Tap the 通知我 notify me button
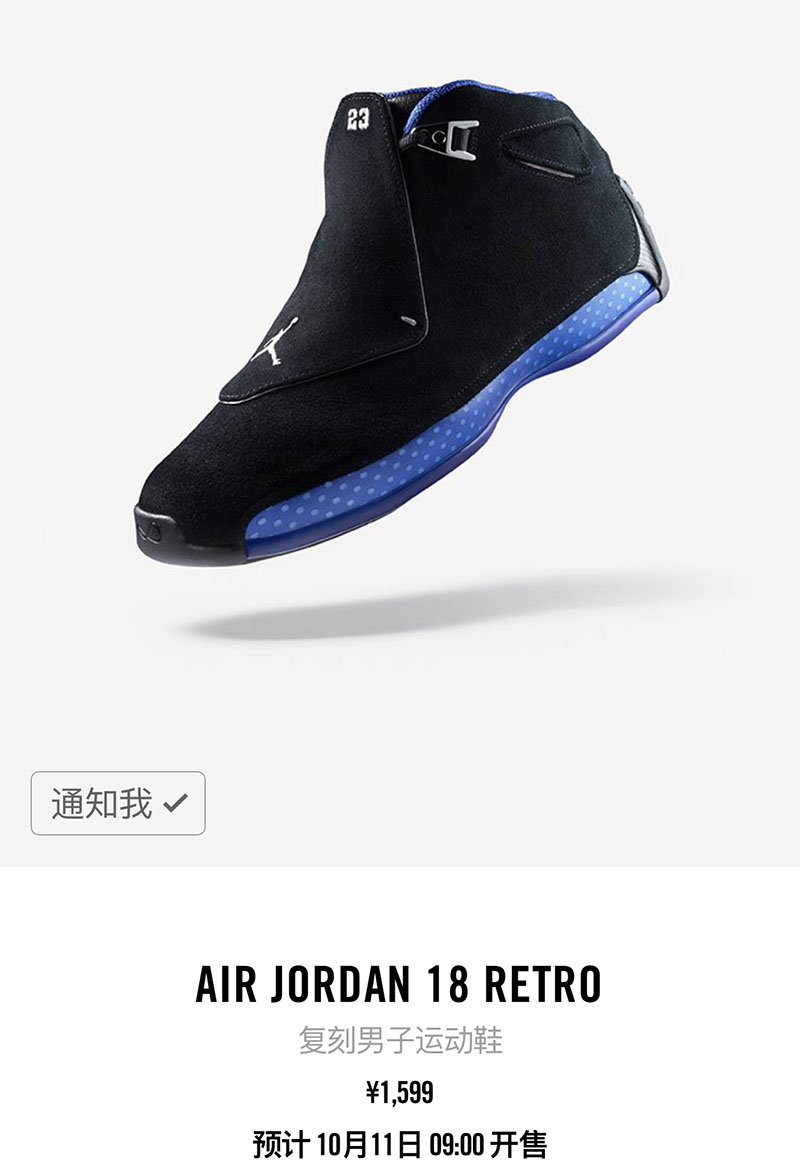Viewport: 800px width, 1170px height. click(118, 803)
